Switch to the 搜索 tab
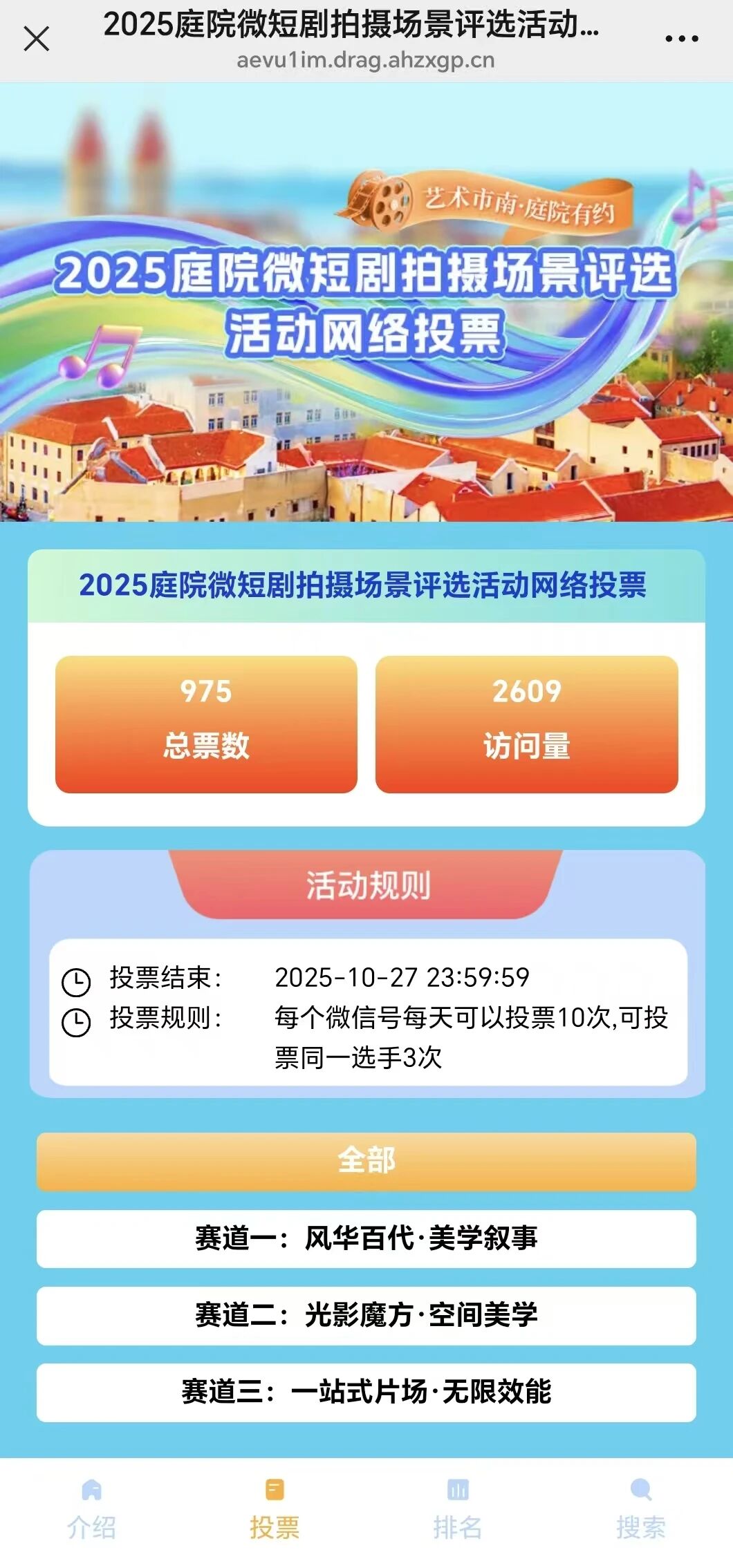Screen dimensions: 733x1568 641,1509
